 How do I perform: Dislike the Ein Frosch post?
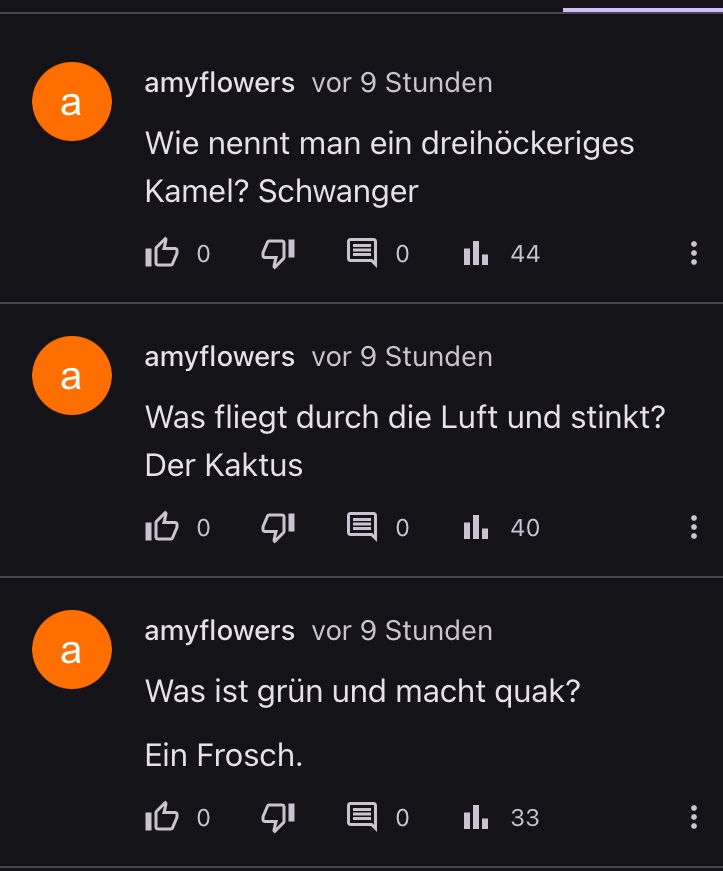(x=277, y=817)
